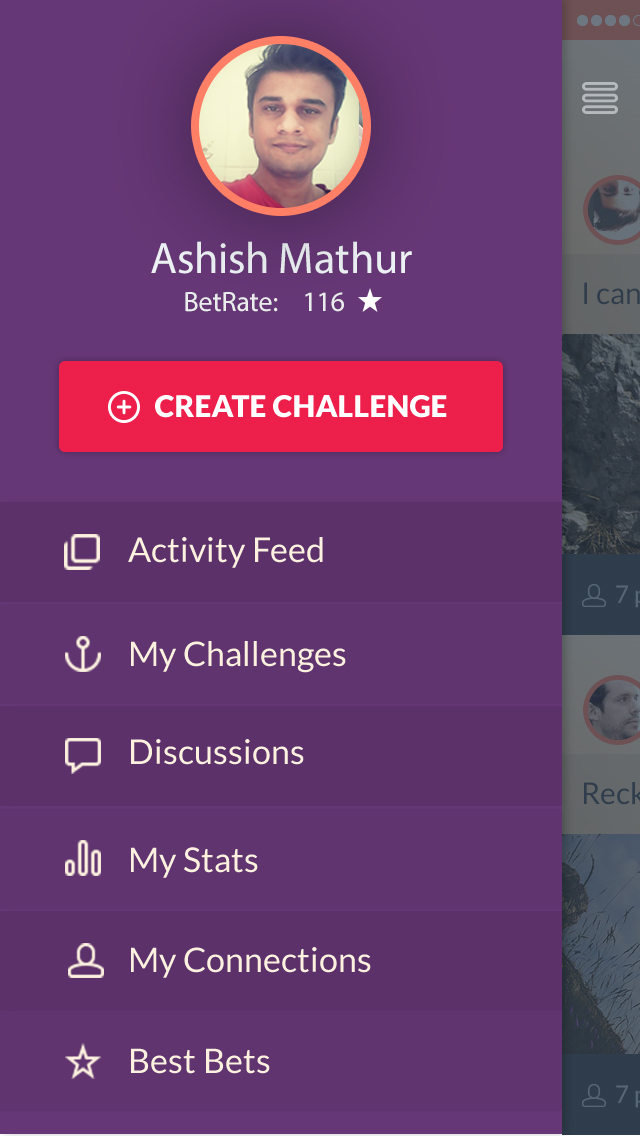
Task: Select Best Bets
Action: (x=199, y=1061)
